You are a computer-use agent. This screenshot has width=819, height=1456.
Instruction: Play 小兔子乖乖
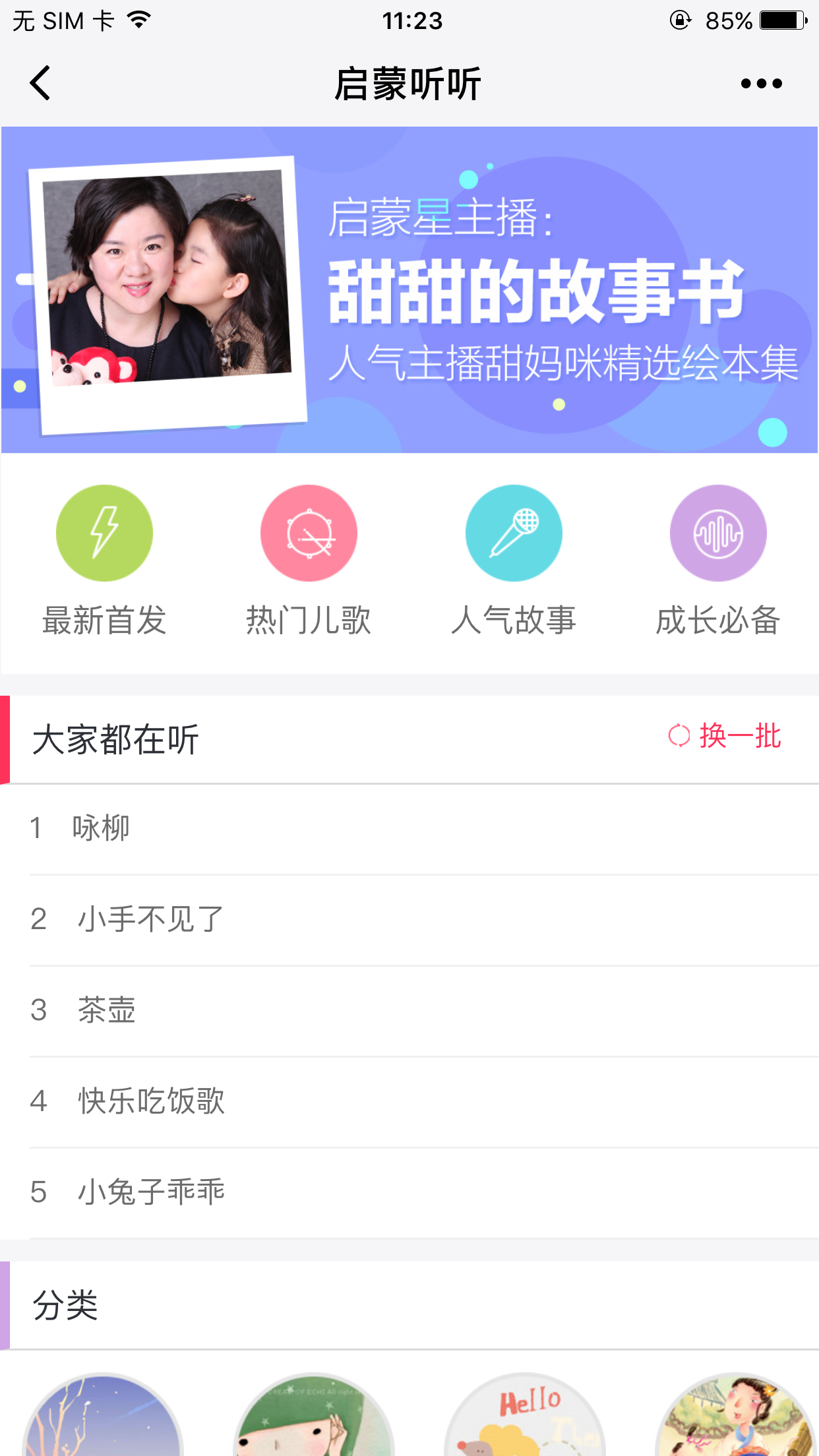(x=152, y=1192)
